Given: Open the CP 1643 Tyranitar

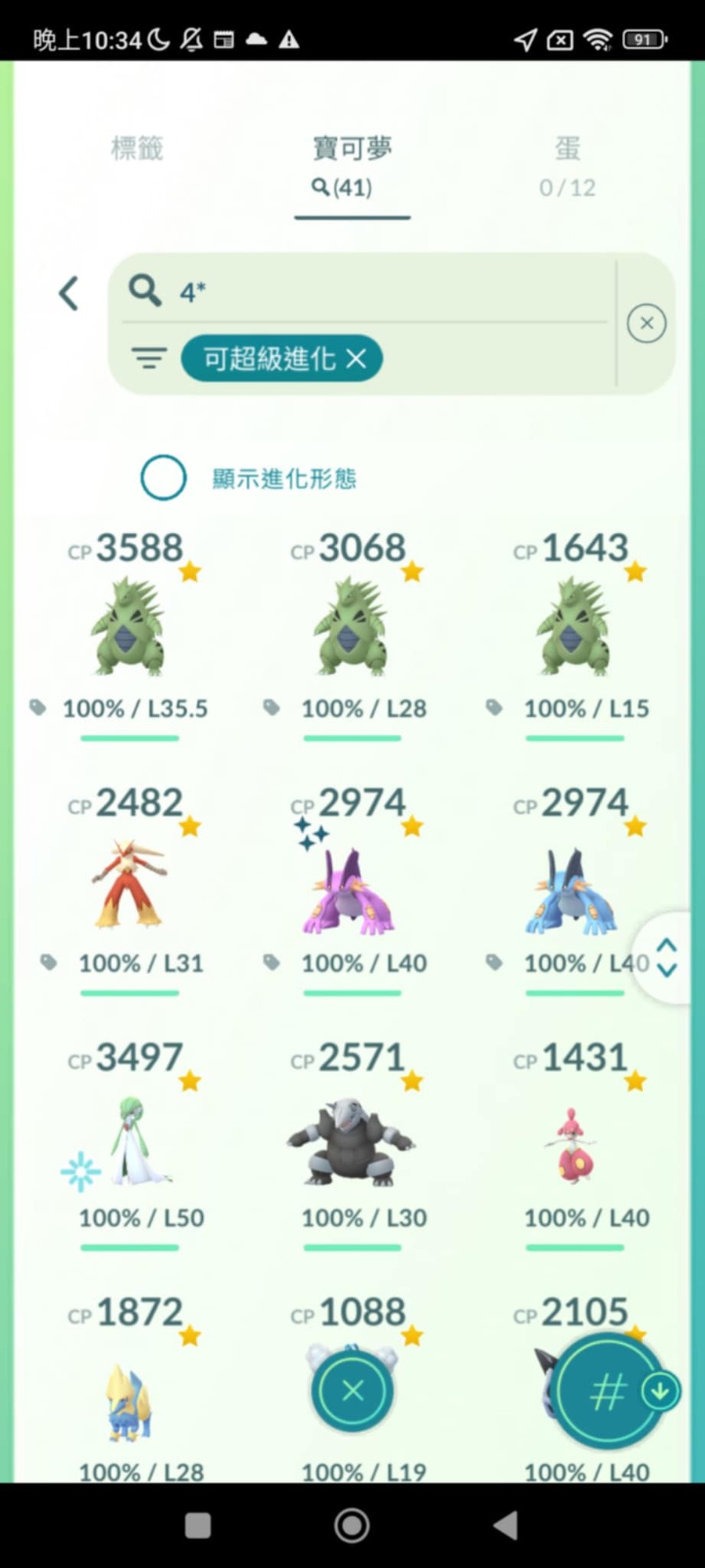Looking at the screenshot, I should coord(574,627).
